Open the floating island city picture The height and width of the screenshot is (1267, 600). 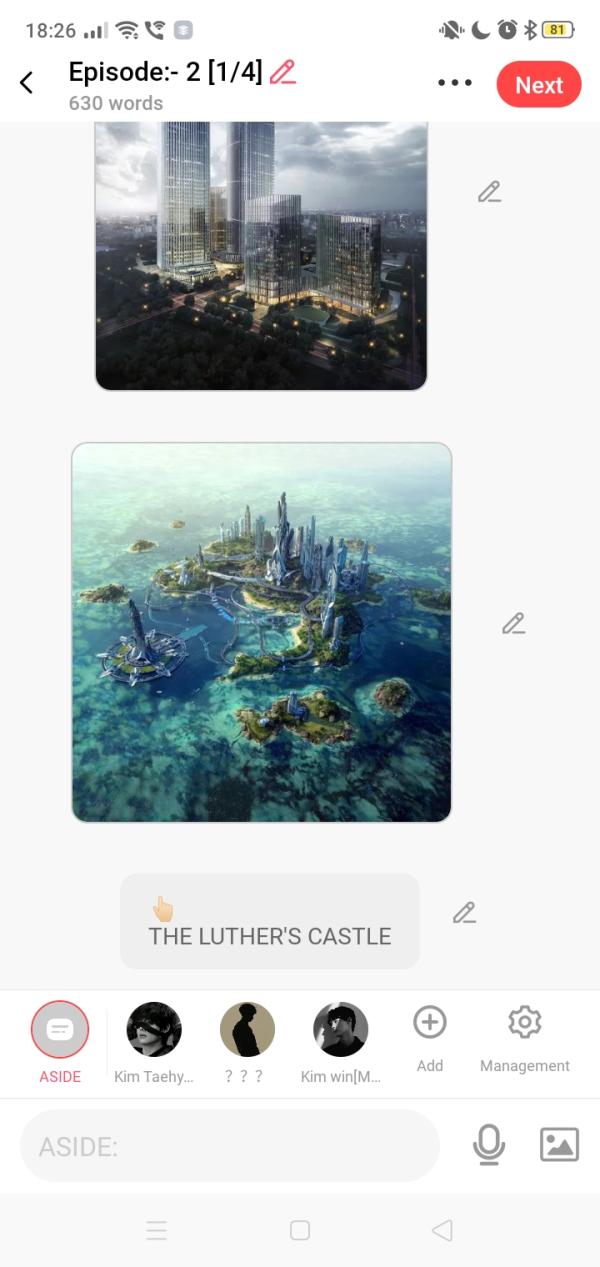(261, 632)
